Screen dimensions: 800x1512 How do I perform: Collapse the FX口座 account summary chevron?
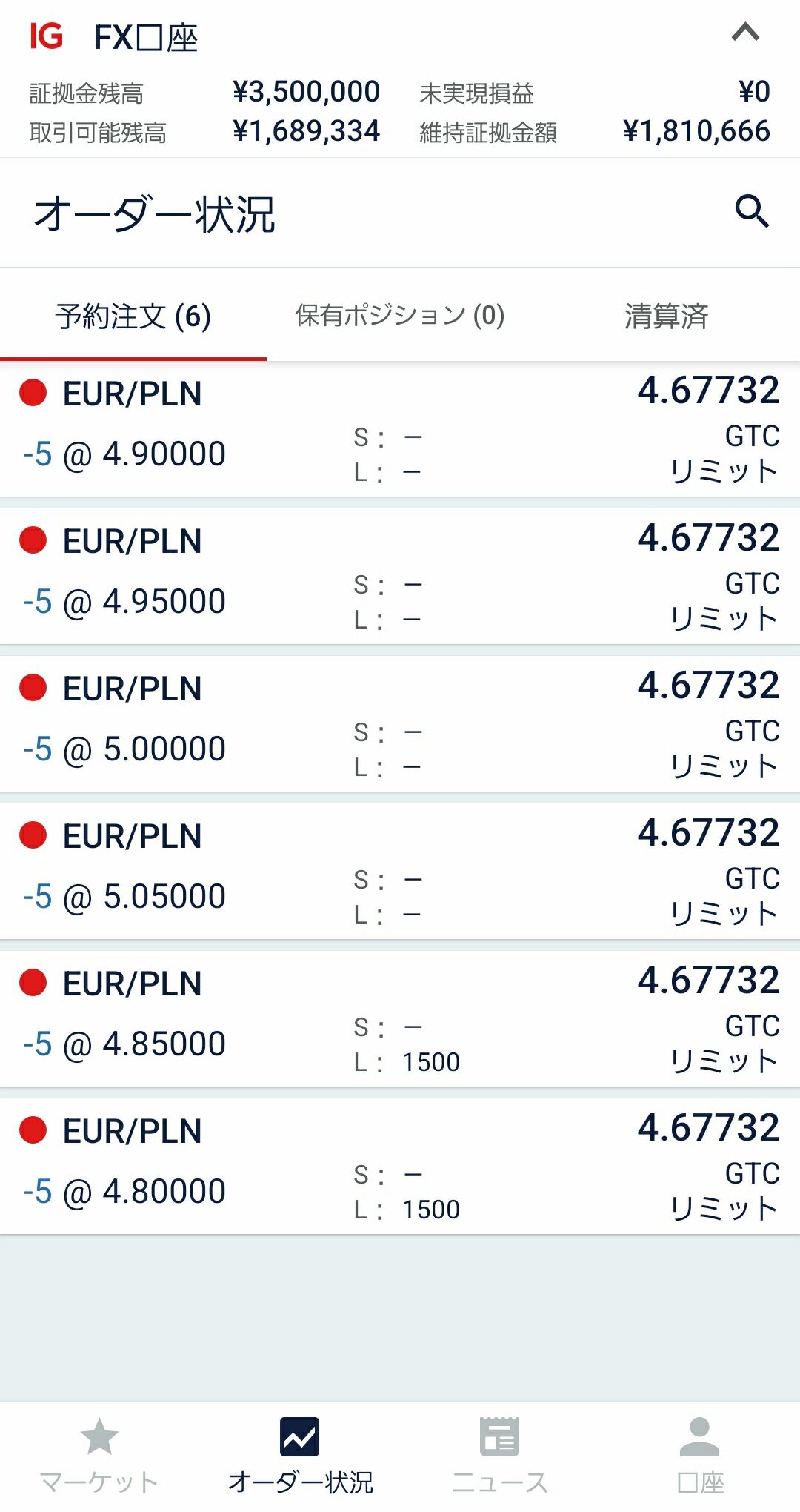[x=745, y=32]
